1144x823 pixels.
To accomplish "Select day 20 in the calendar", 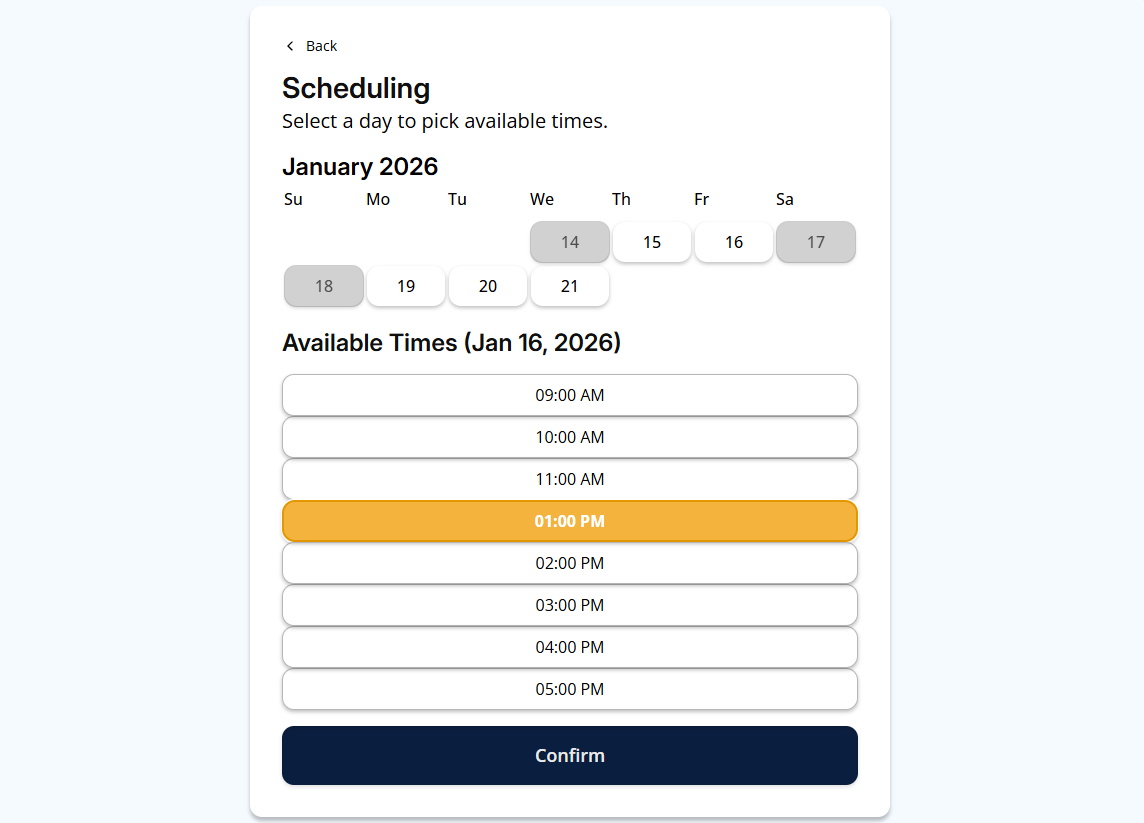I will (488, 286).
